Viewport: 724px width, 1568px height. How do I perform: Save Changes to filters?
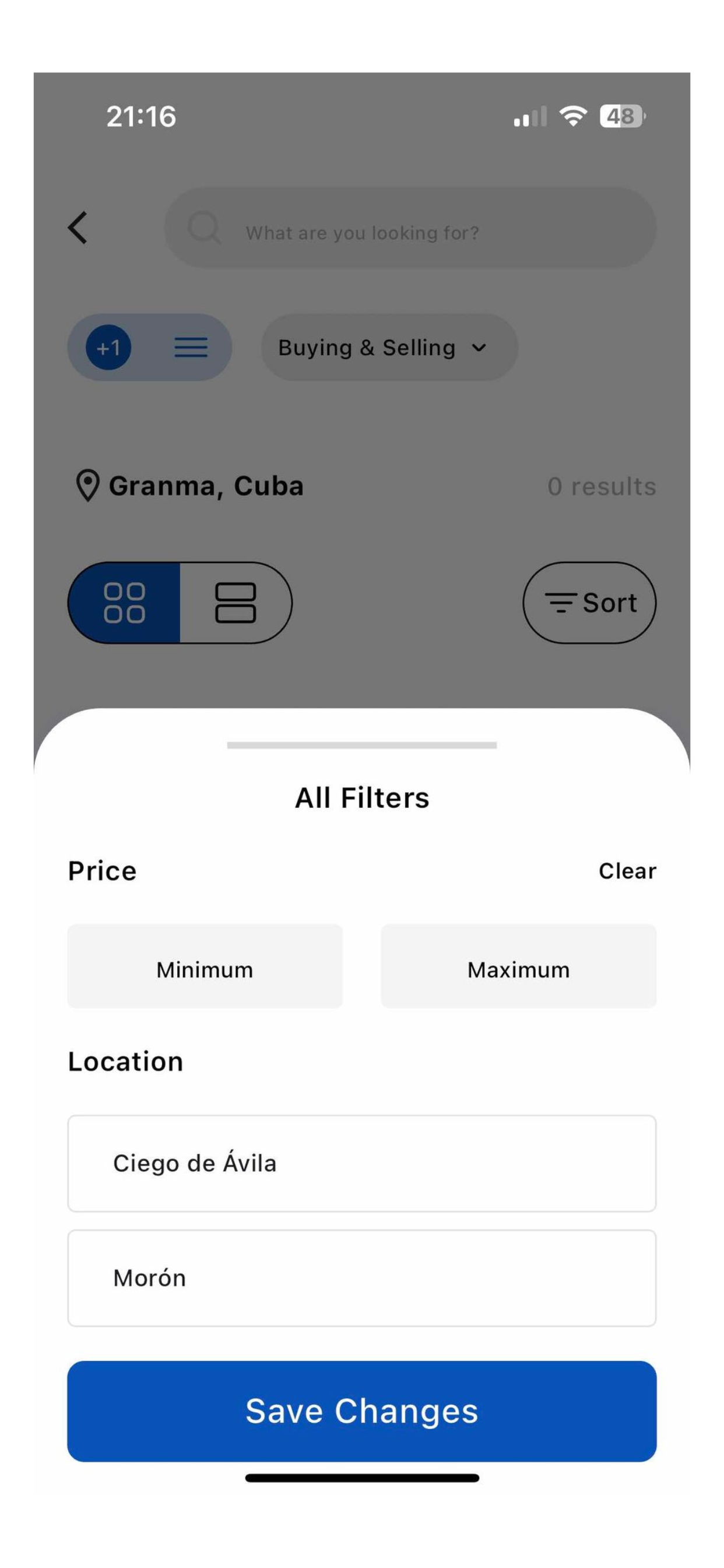coord(361,1411)
